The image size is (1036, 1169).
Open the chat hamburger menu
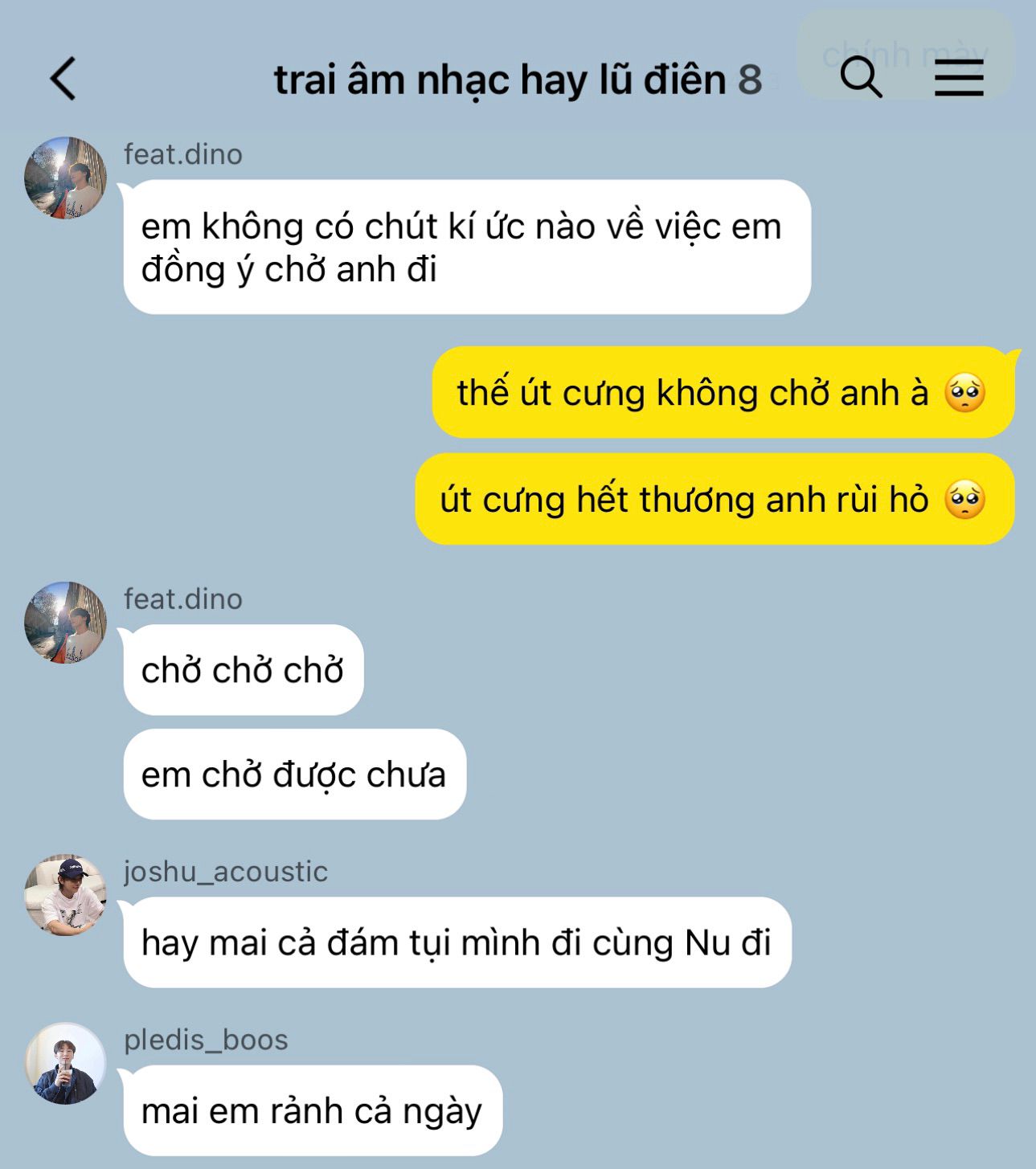(959, 79)
